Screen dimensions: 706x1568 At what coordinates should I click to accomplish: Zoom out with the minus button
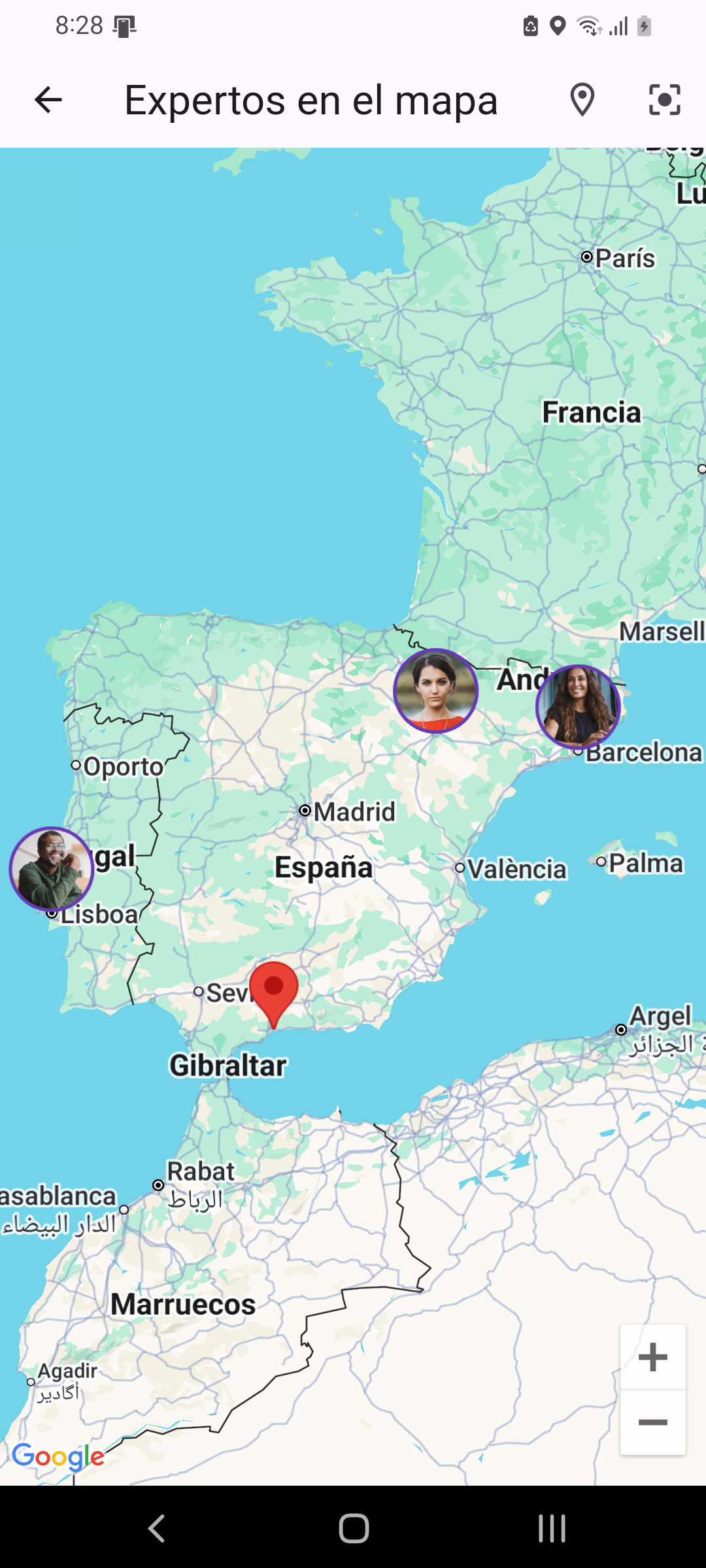pyautogui.click(x=652, y=1422)
